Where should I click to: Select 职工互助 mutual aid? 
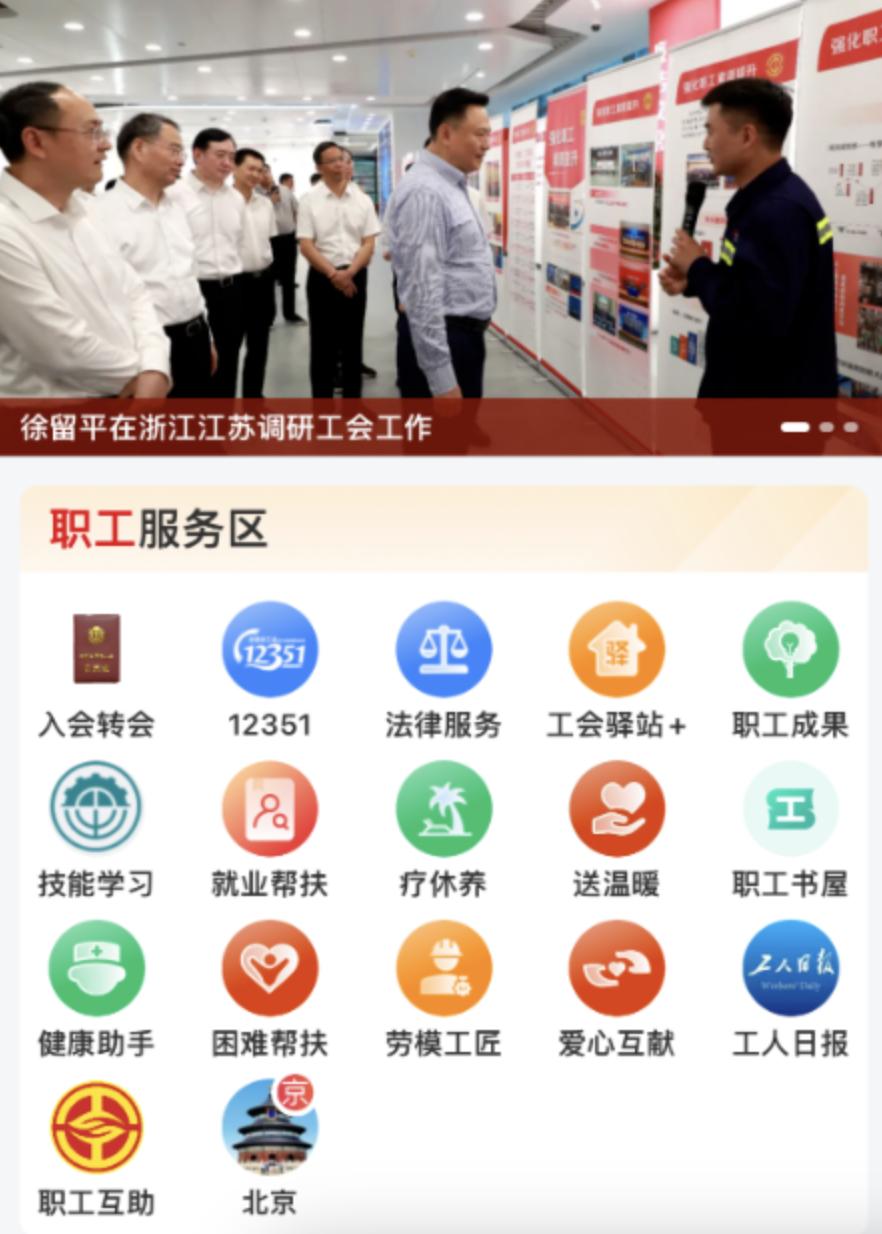pos(96,1128)
